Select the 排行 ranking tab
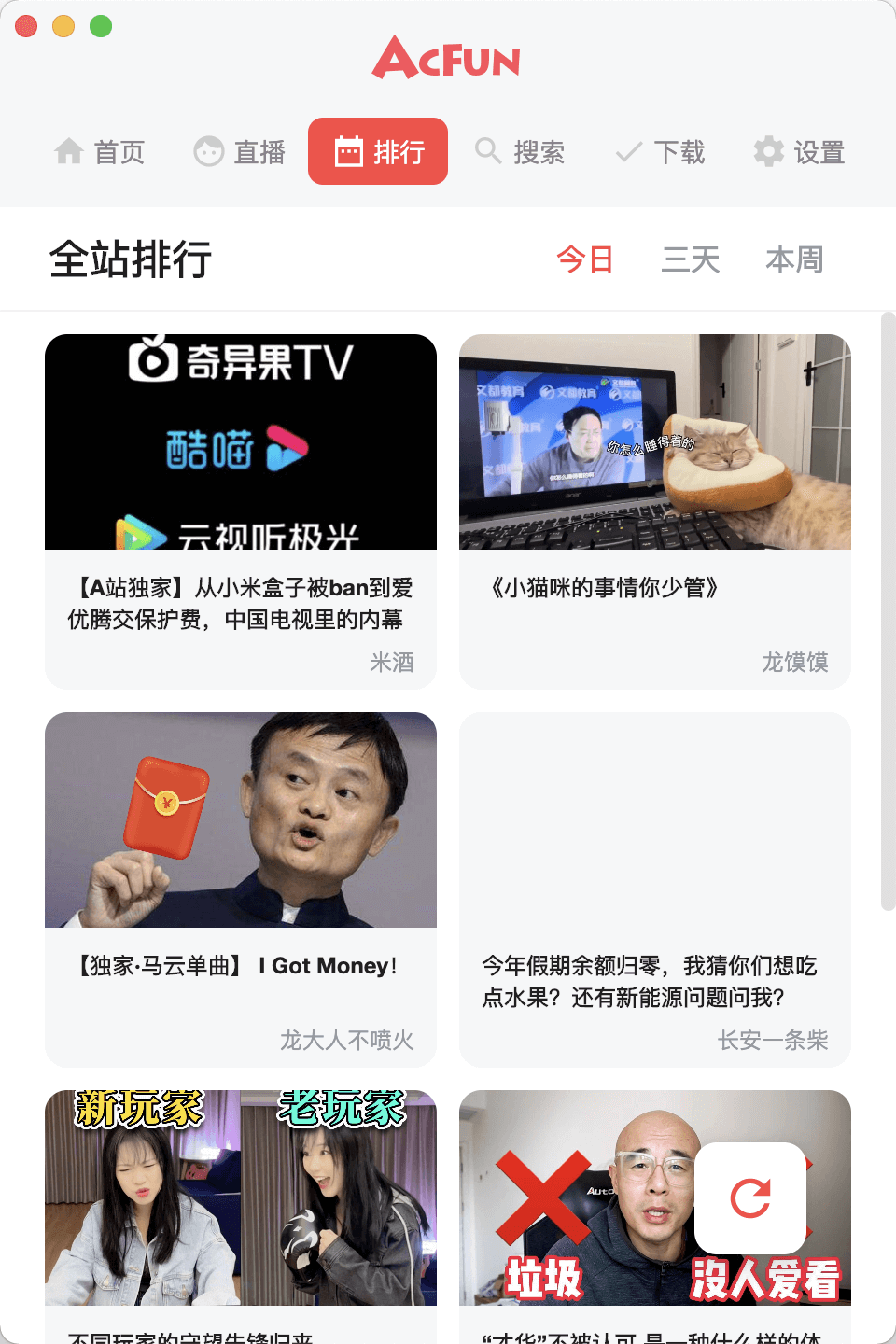896x1344 pixels. coord(378,152)
